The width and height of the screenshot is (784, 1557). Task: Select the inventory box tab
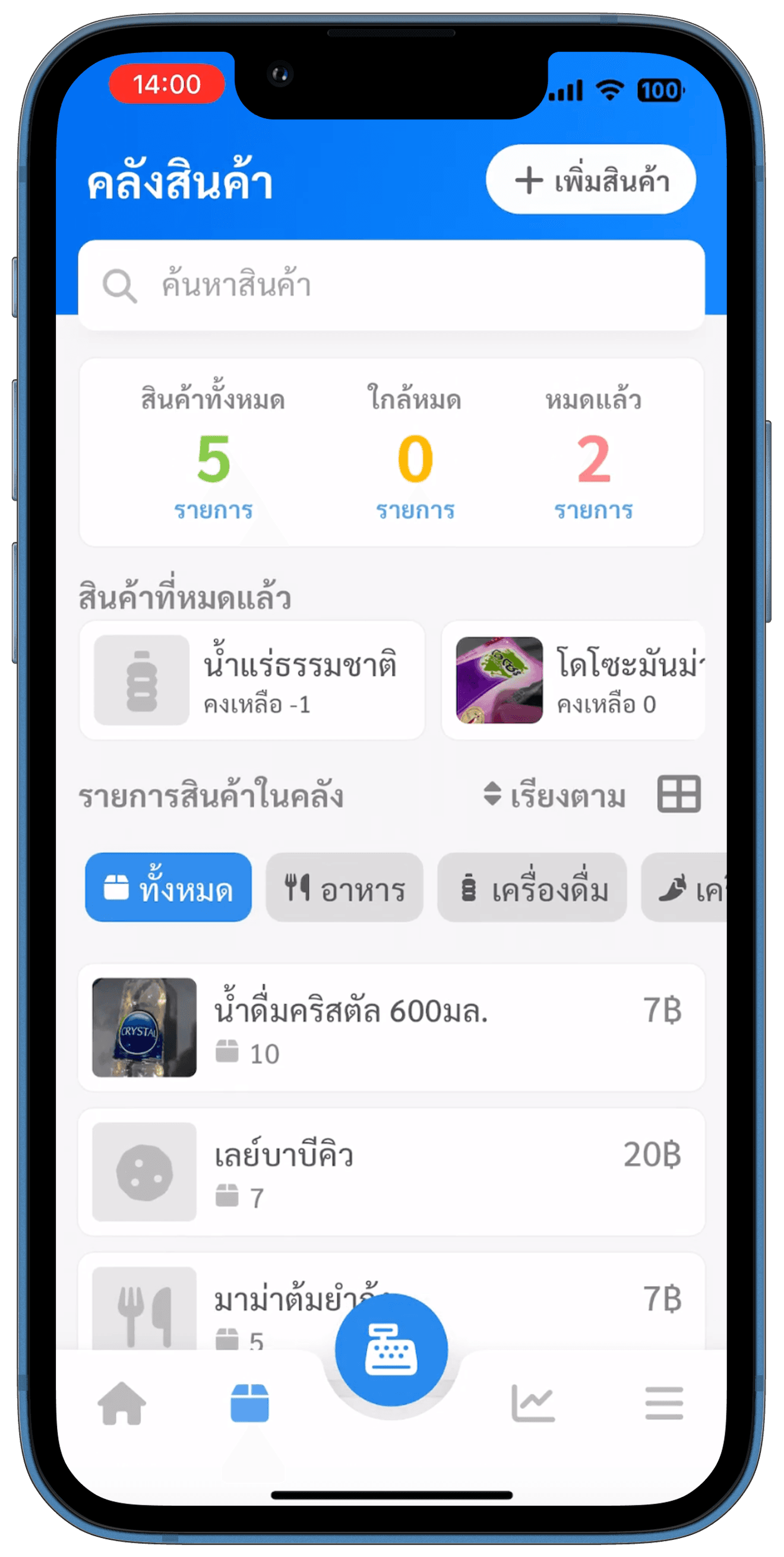249,1404
